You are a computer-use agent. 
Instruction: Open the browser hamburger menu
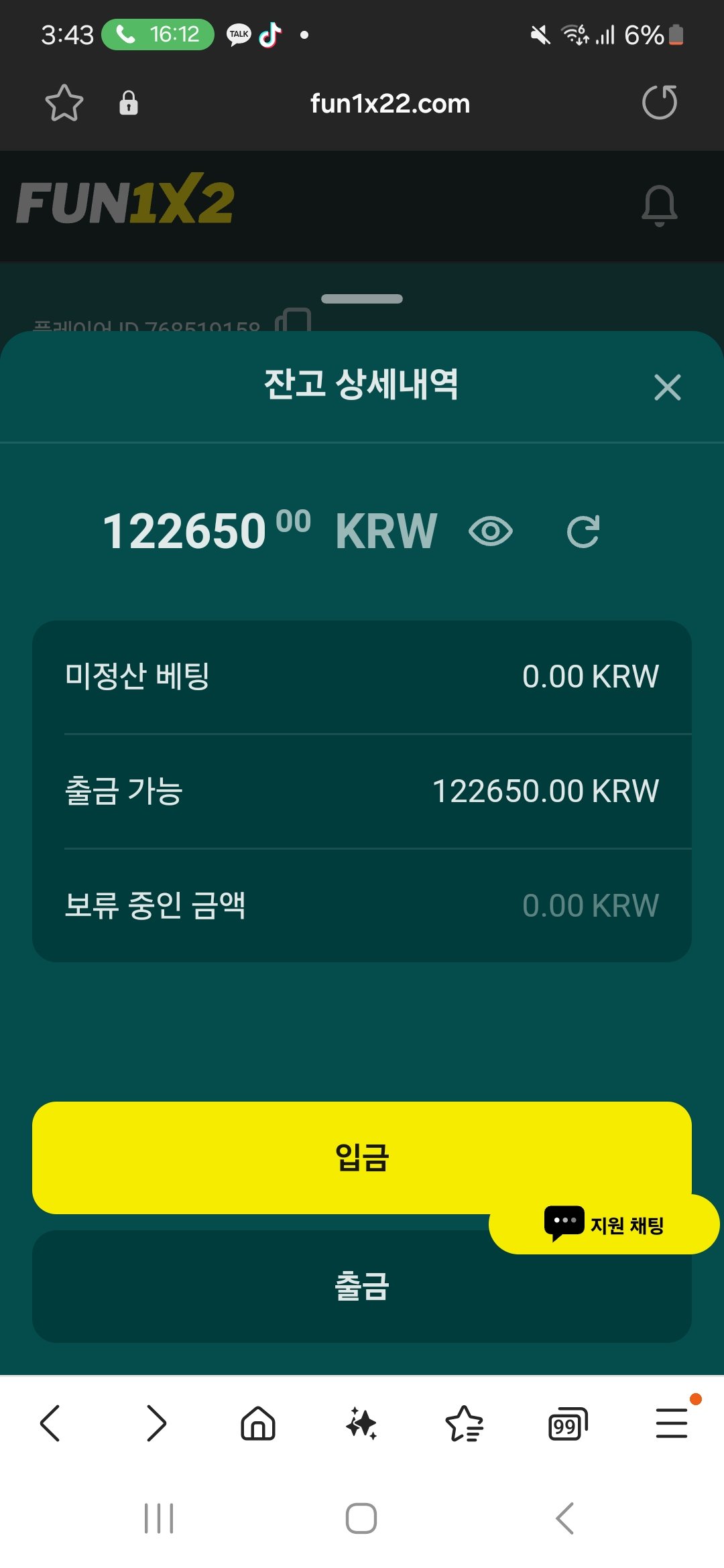(671, 1423)
